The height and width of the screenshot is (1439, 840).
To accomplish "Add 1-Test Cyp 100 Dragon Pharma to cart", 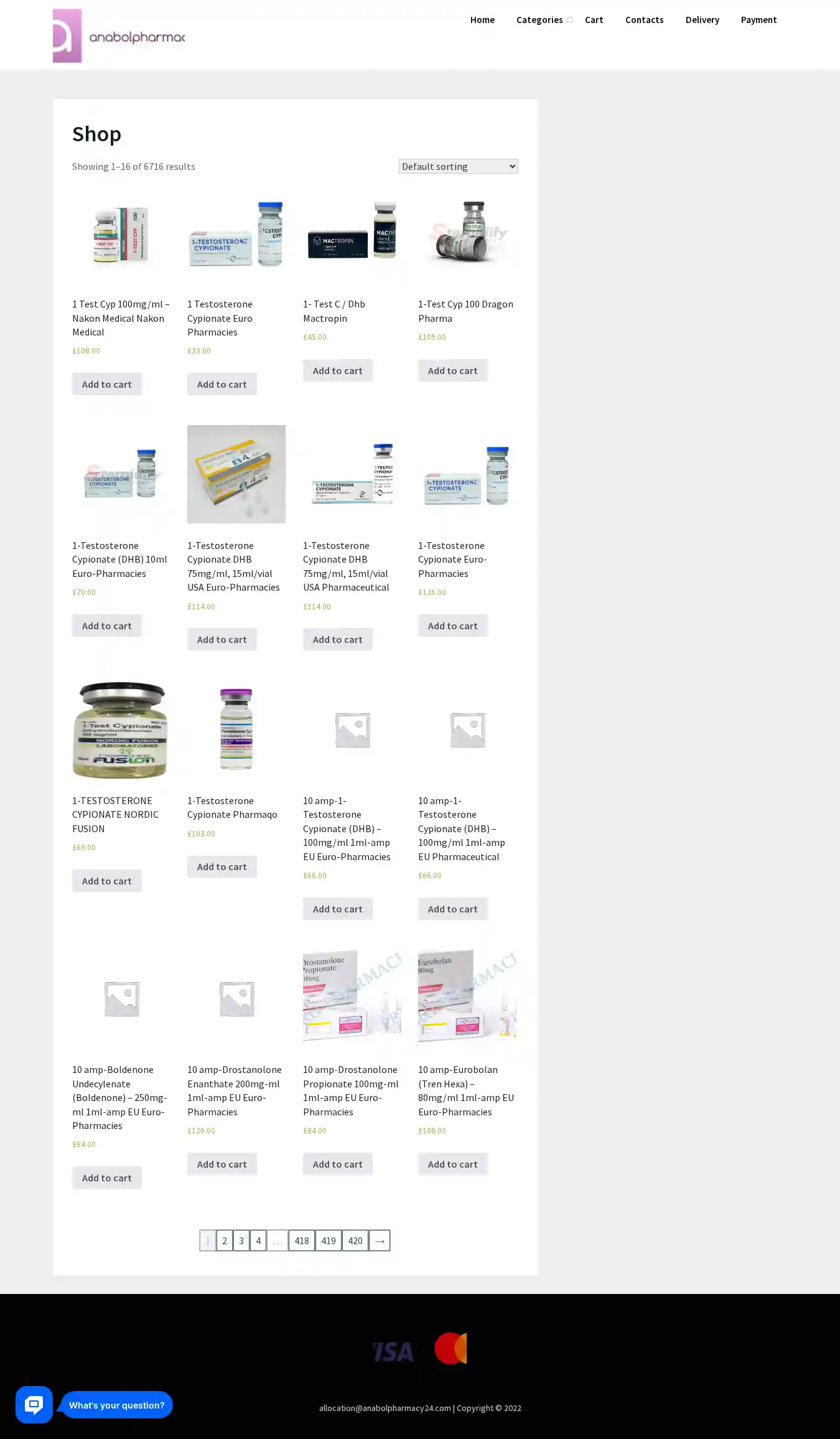I will coord(452,370).
